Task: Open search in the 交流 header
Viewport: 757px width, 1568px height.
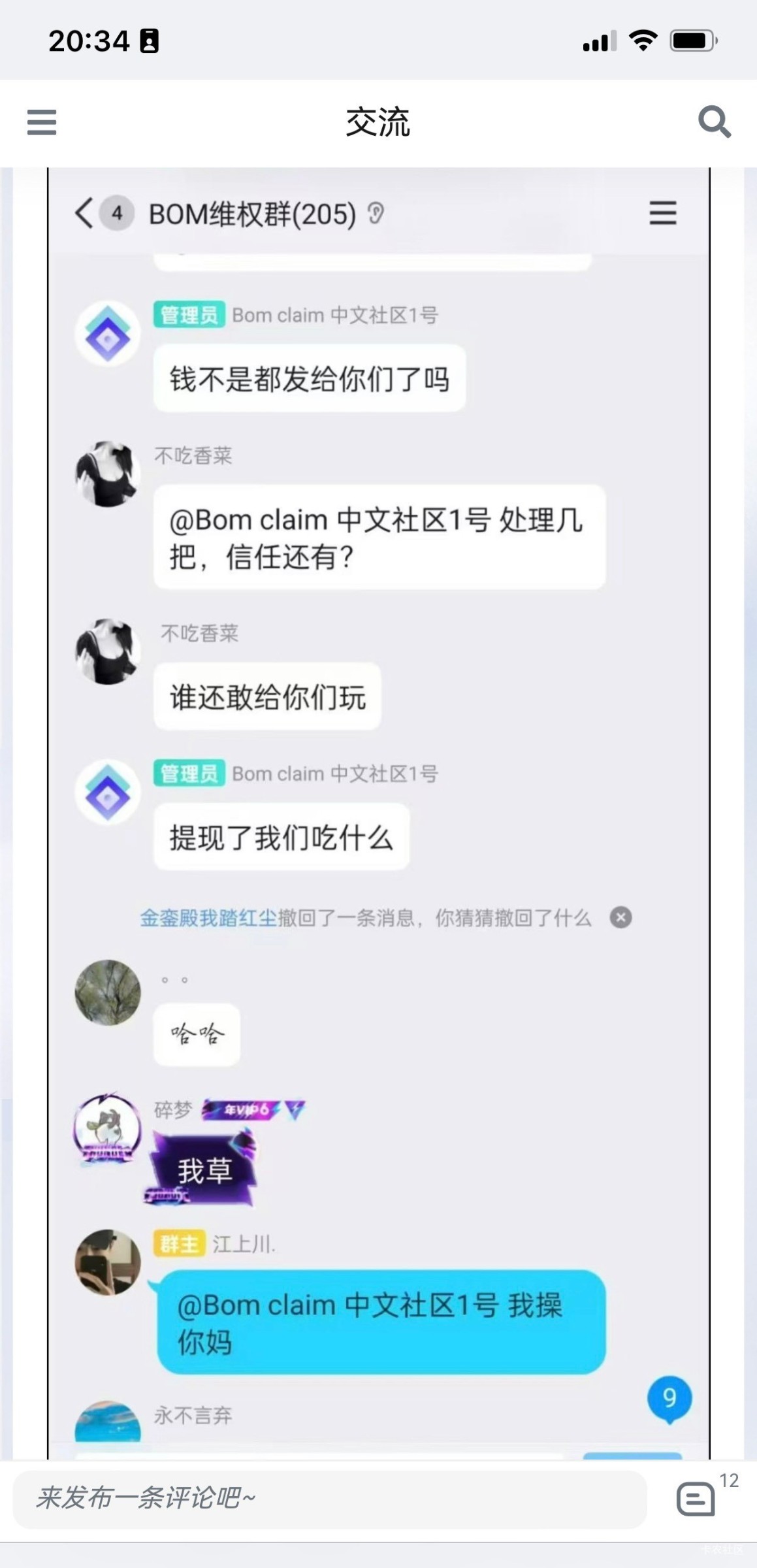Action: (x=715, y=122)
